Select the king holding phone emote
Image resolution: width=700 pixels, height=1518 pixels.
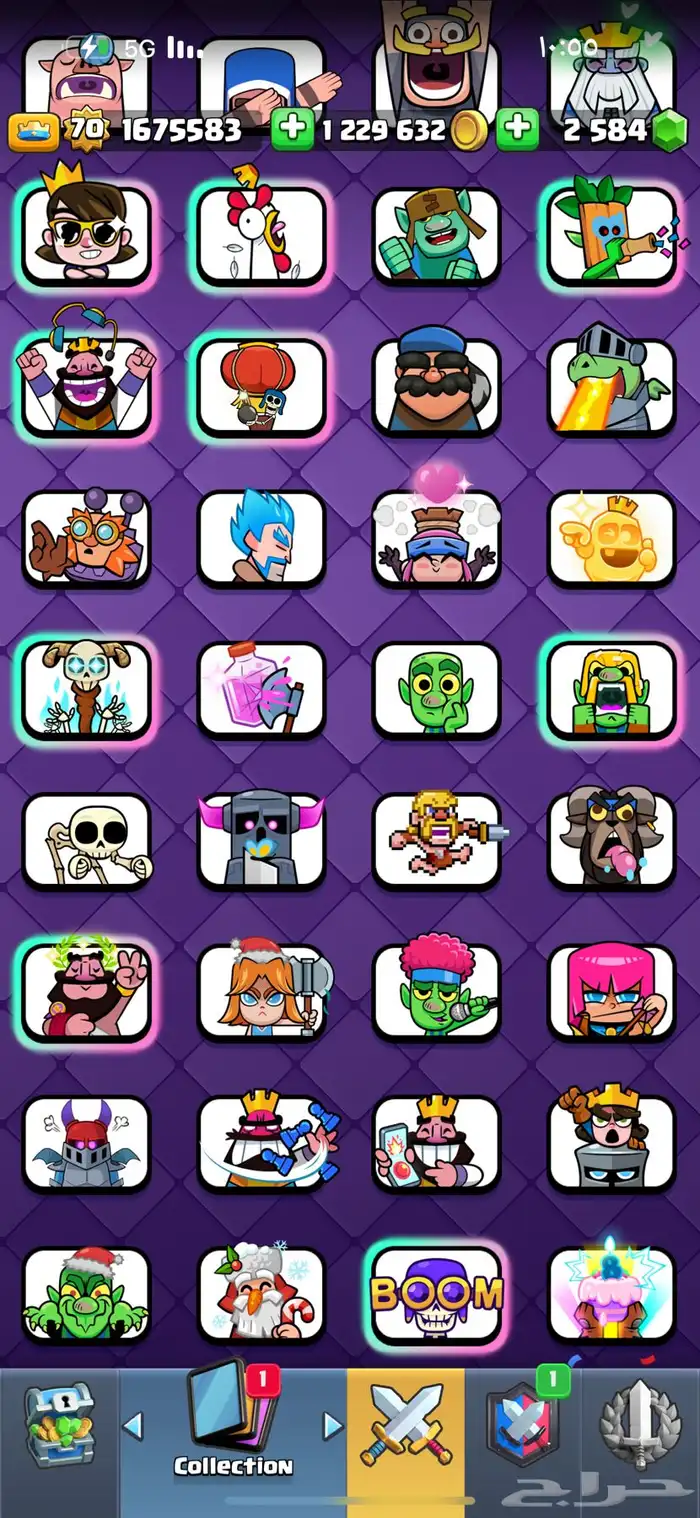point(436,1143)
